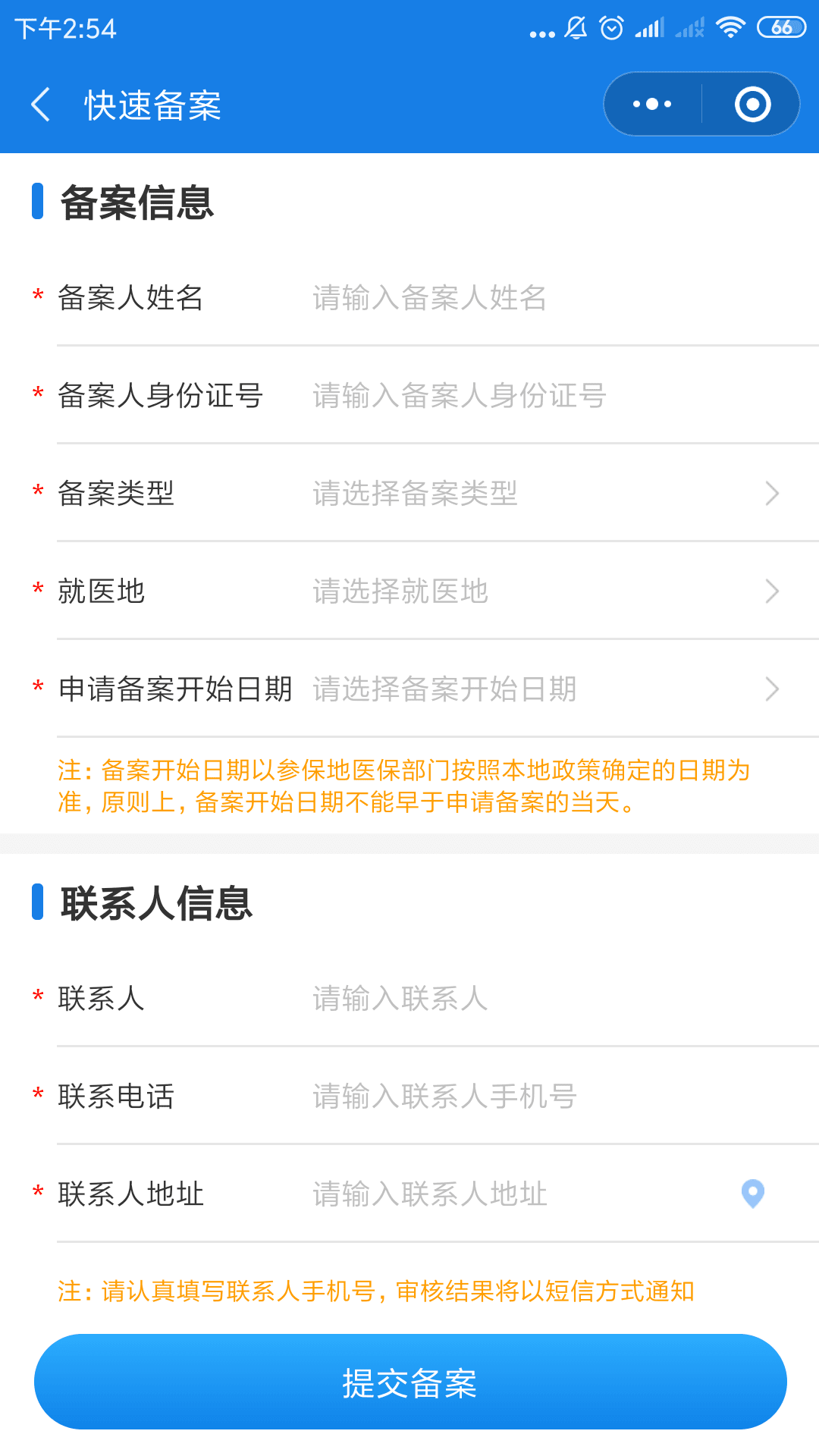Tap the 备案人身份证号 input field

531,396
